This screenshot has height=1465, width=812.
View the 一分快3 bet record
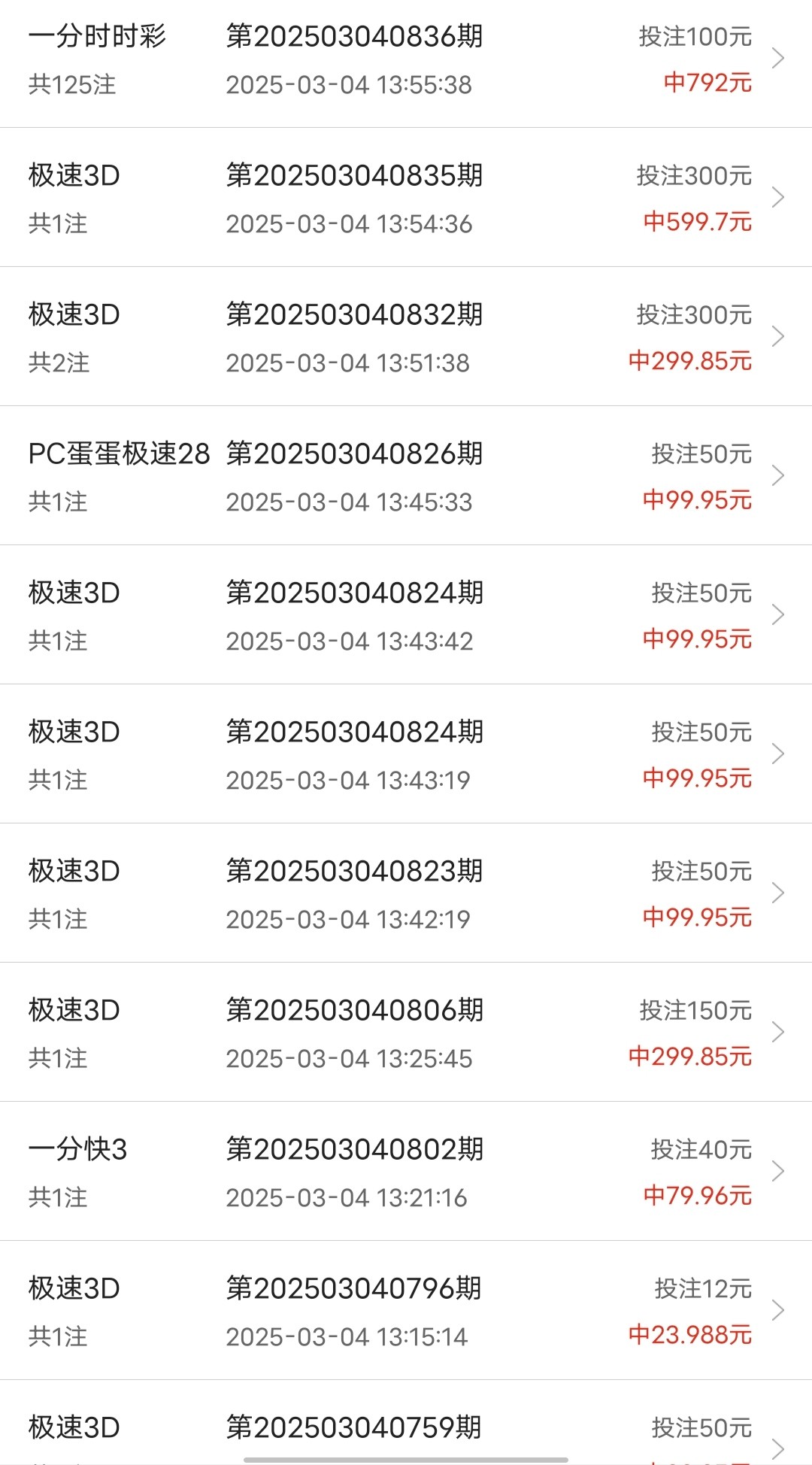(x=406, y=1172)
